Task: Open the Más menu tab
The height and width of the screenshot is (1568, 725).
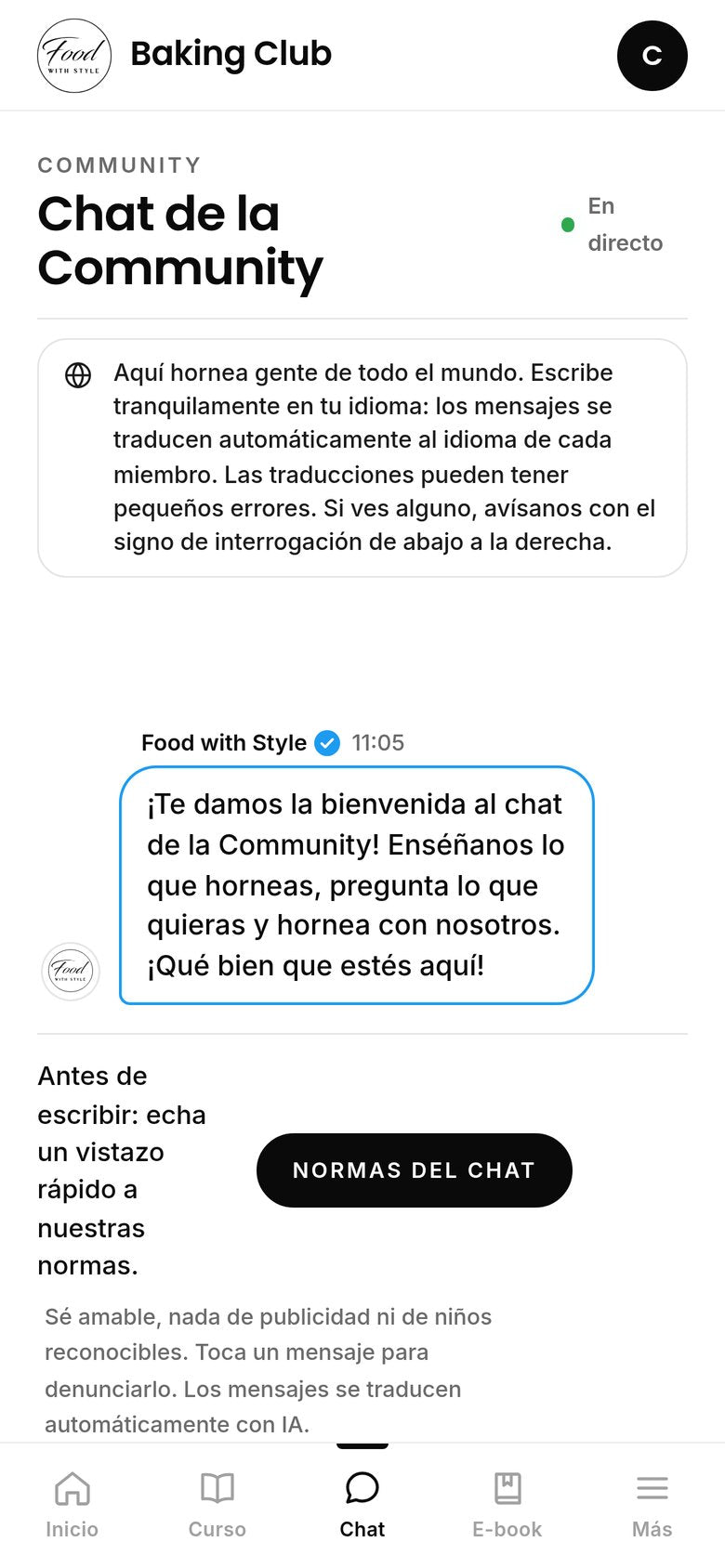Action: [652, 1505]
